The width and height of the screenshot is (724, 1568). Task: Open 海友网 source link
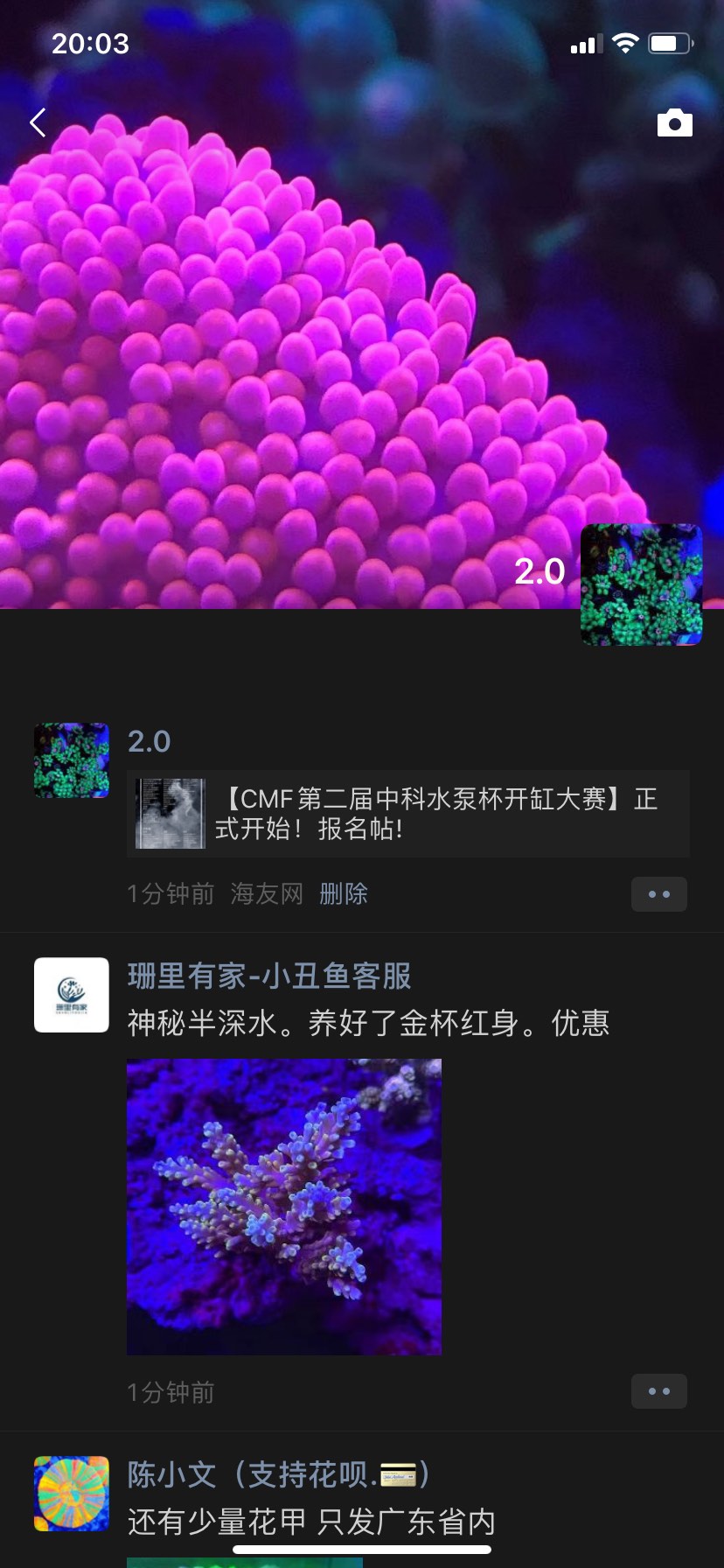(x=267, y=893)
